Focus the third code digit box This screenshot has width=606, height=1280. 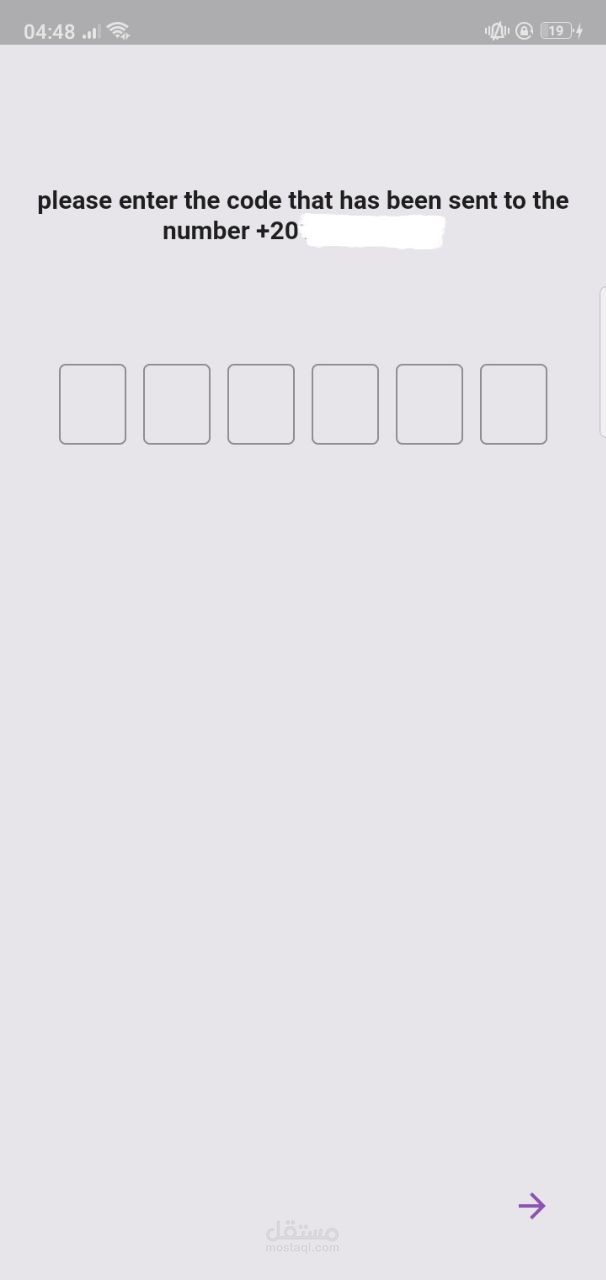pyautogui.click(x=261, y=404)
